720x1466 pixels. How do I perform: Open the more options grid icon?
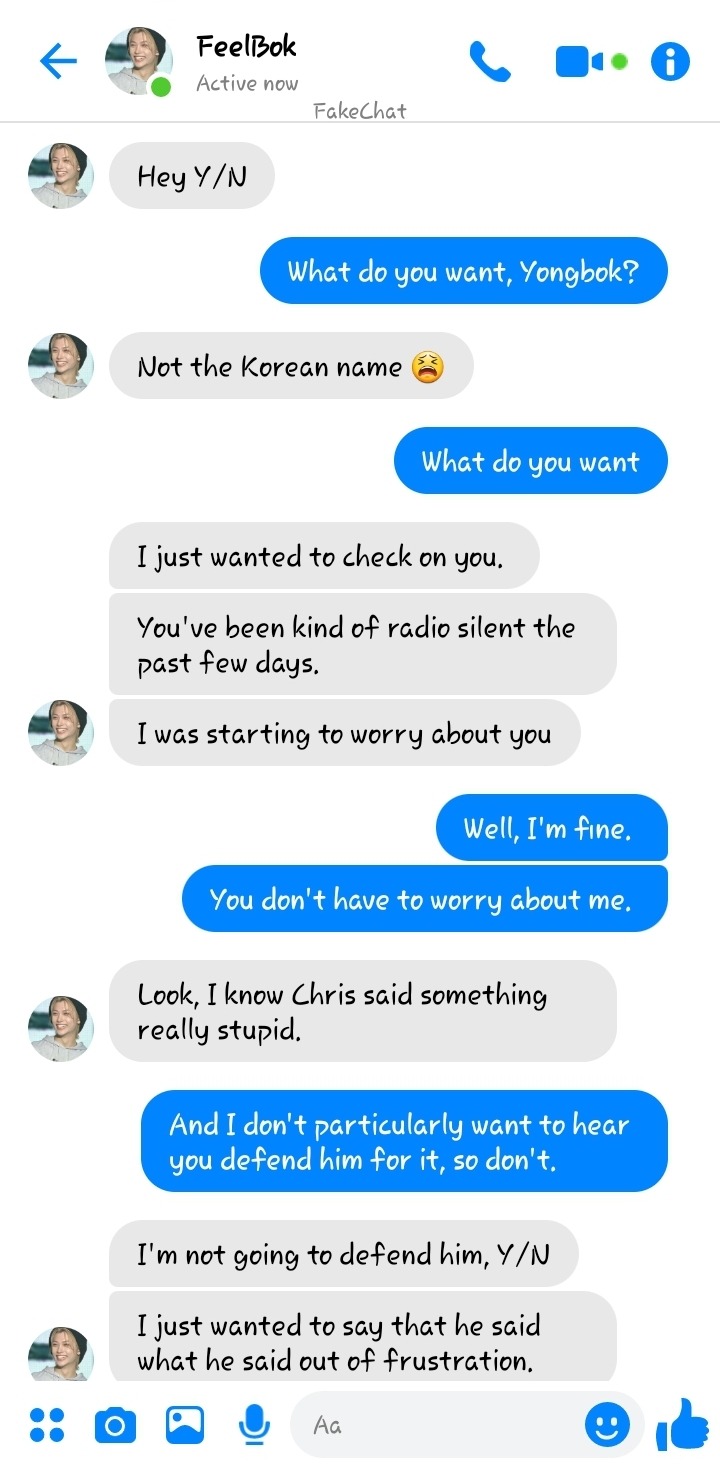pos(47,1424)
